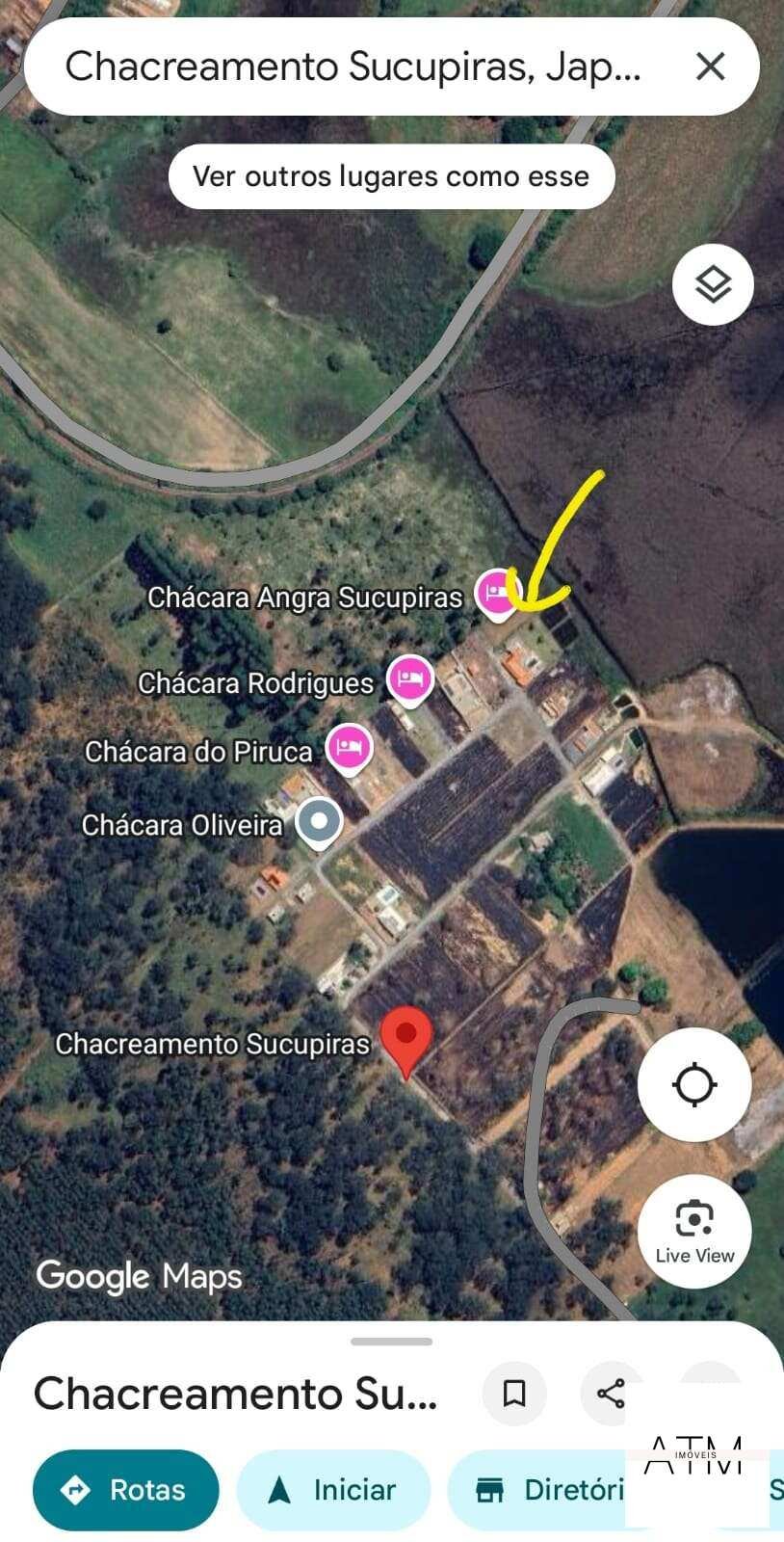Start navigation with the Iniciar button

coord(333,1489)
